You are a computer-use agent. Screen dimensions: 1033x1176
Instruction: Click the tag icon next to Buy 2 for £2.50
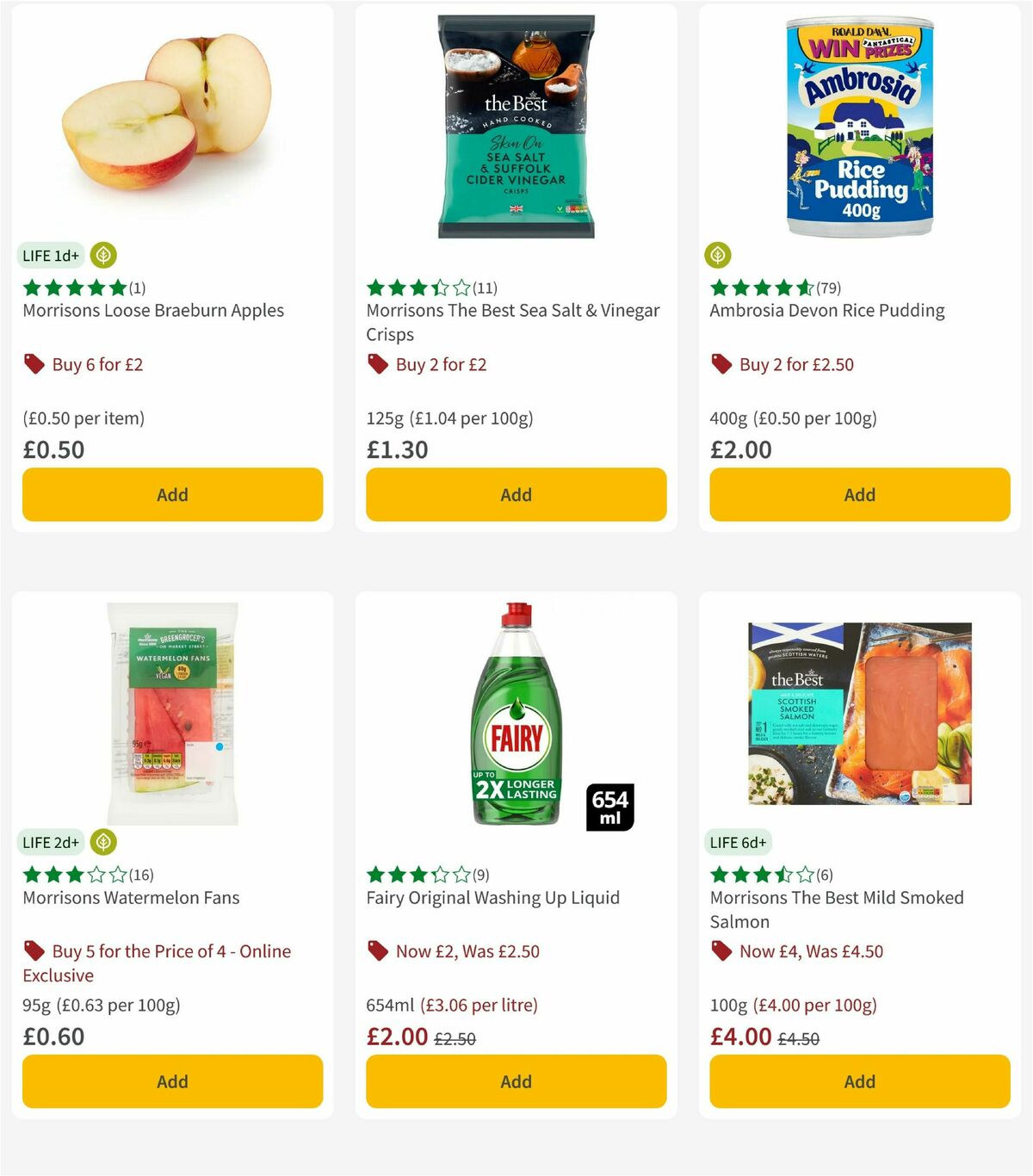[x=721, y=364]
